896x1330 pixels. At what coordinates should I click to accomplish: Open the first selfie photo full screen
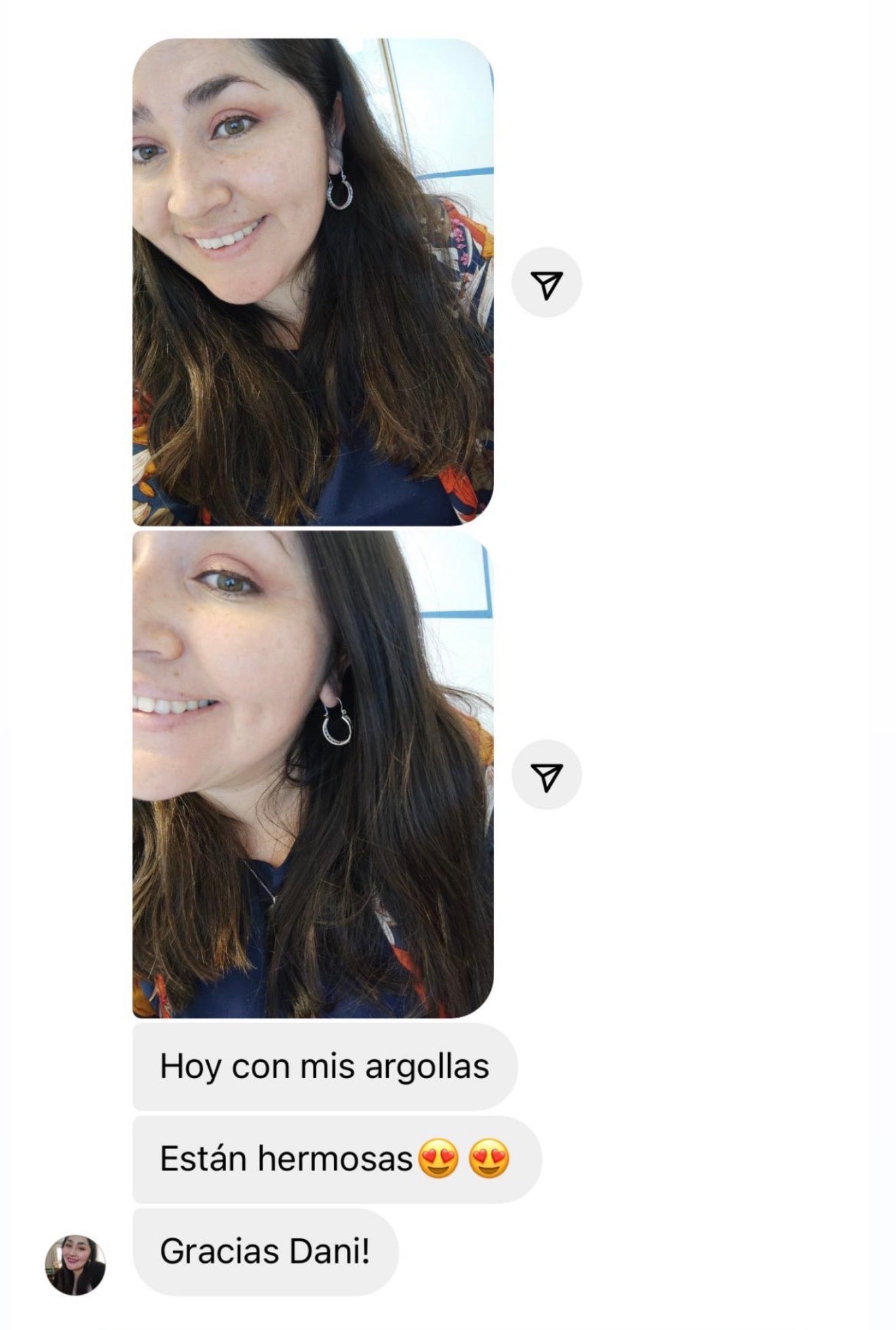pyautogui.click(x=312, y=282)
